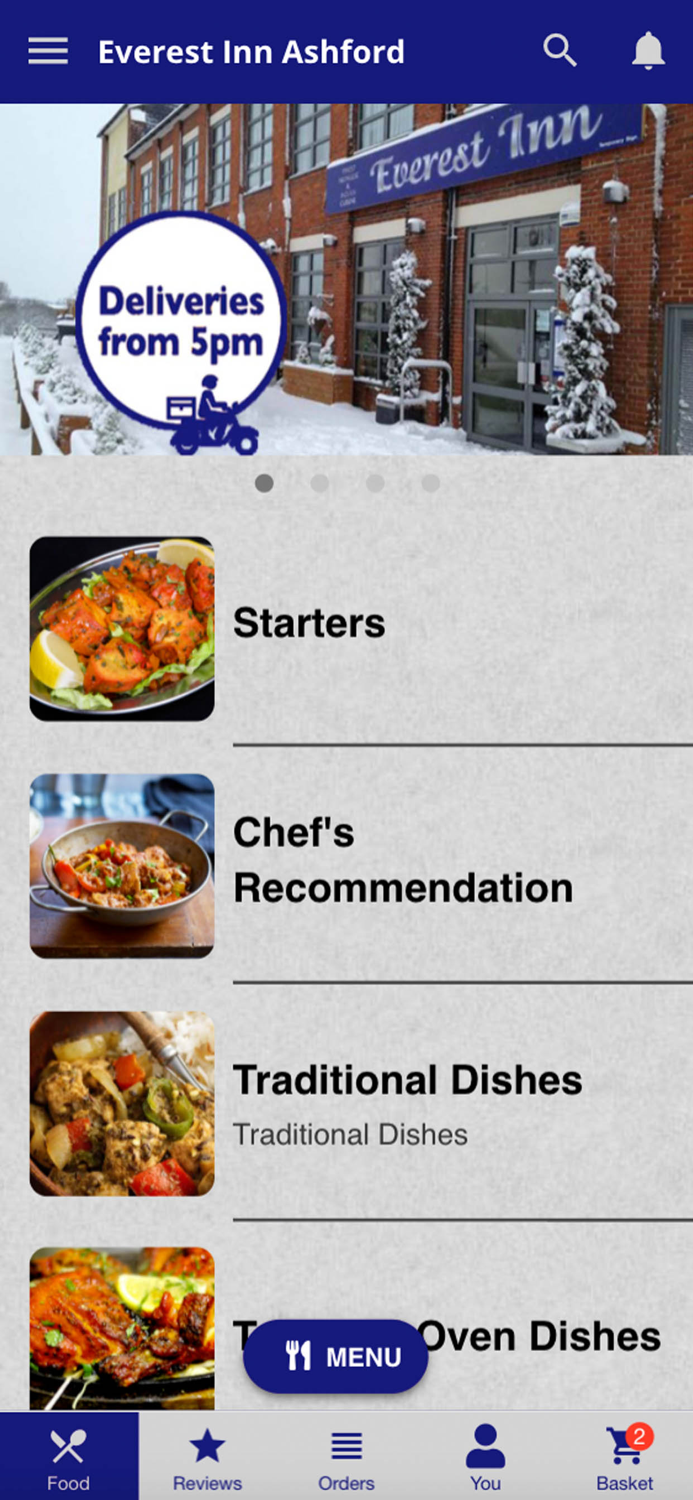Jump to the second banner dot
The height and width of the screenshot is (1500, 693).
pos(319,483)
